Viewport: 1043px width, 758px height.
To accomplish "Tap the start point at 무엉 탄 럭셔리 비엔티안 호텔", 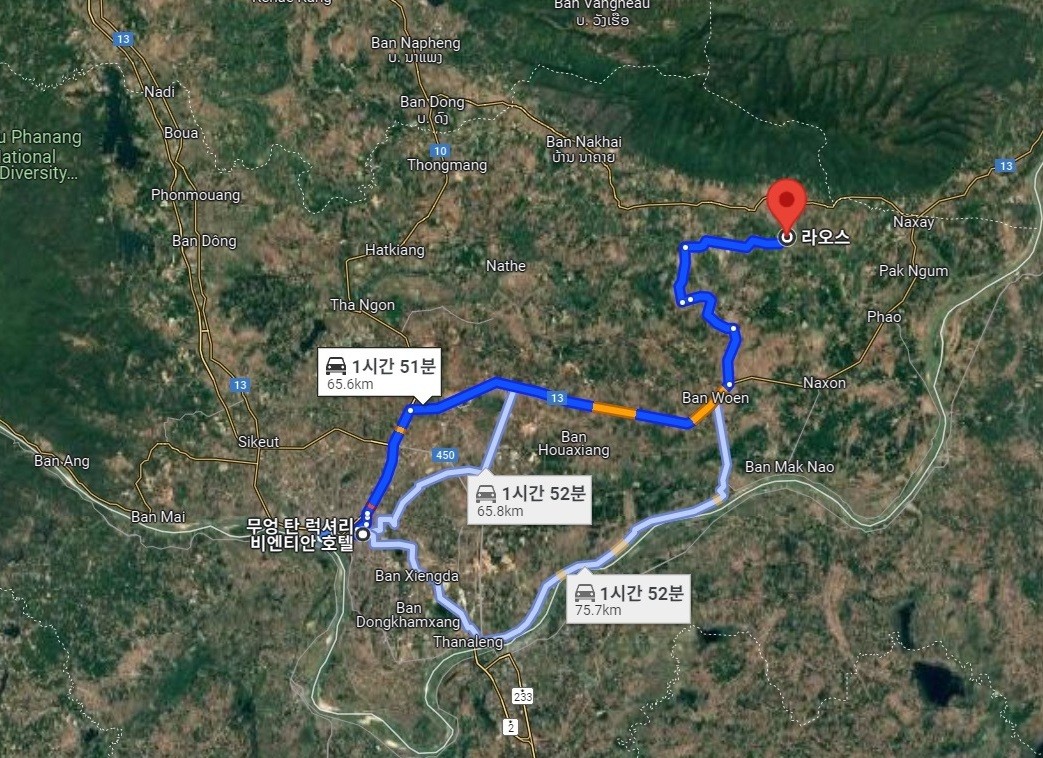I will [x=363, y=535].
